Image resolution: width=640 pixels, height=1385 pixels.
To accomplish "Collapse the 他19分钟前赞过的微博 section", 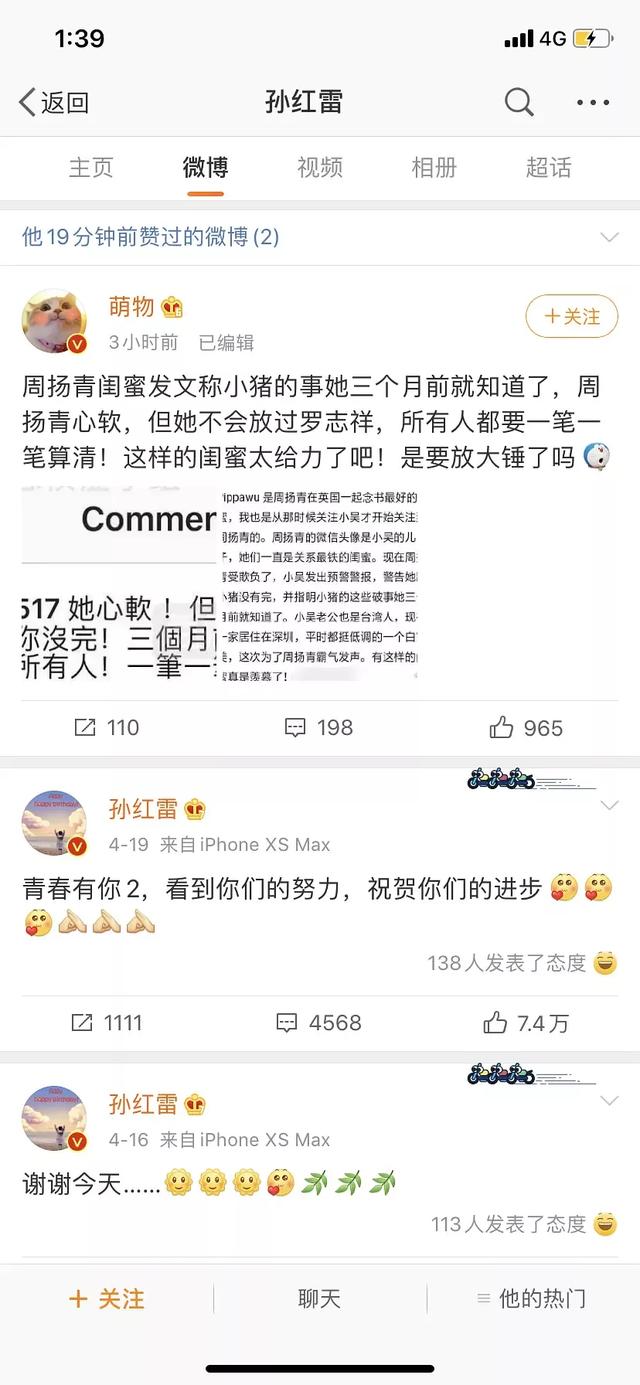I will pyautogui.click(x=608, y=237).
